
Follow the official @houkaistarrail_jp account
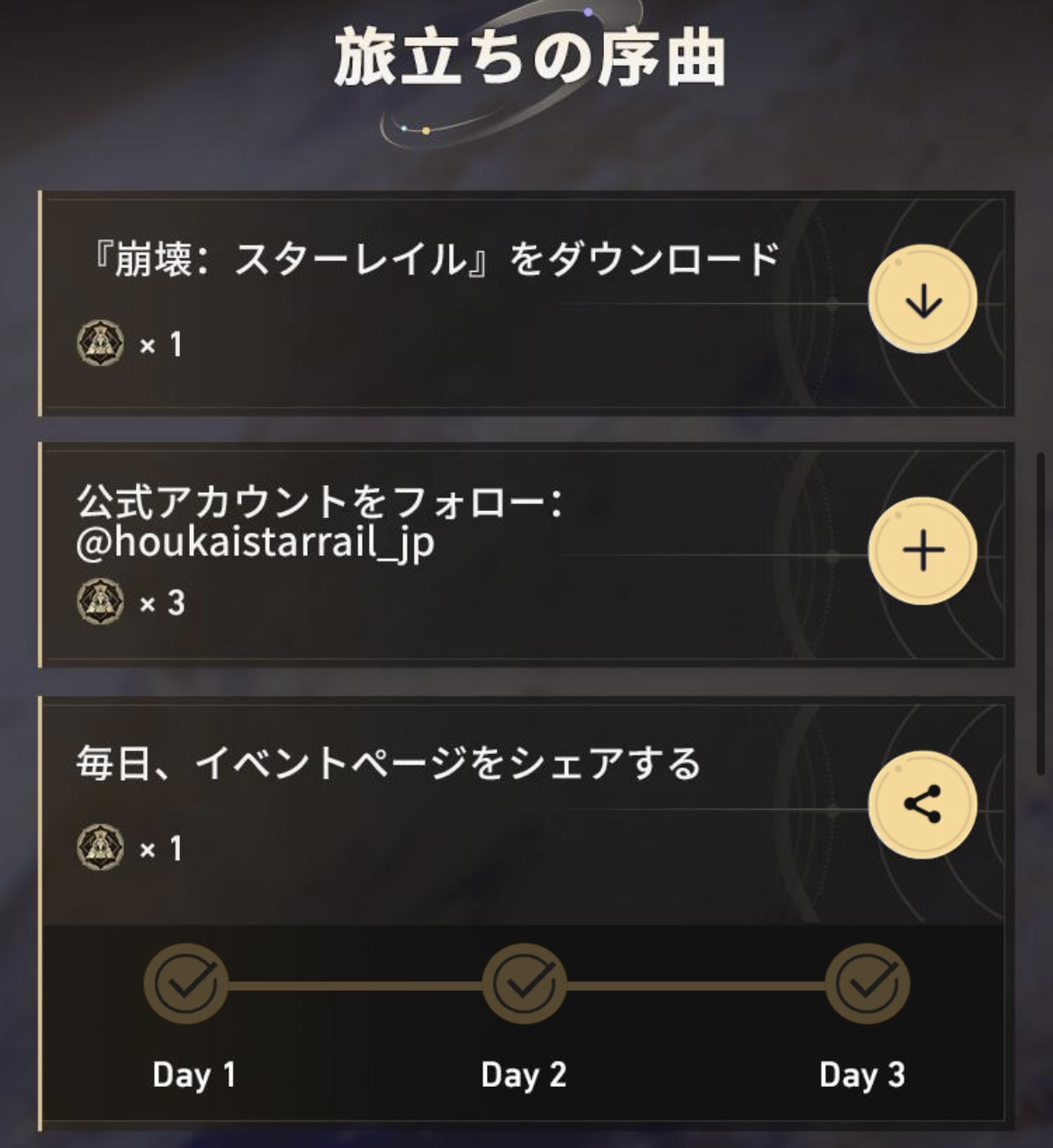[x=922, y=551]
